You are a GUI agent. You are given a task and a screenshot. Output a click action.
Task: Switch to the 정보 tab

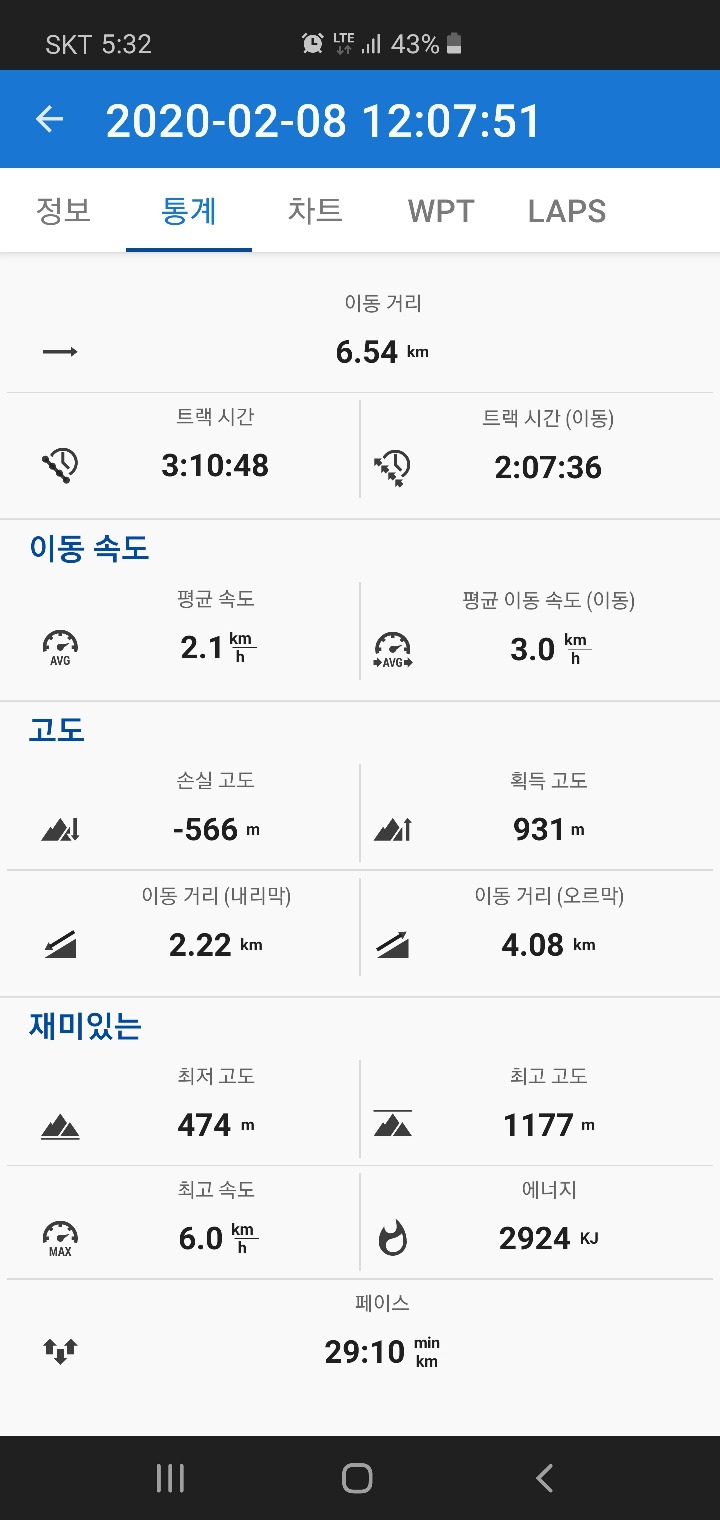(x=63, y=211)
